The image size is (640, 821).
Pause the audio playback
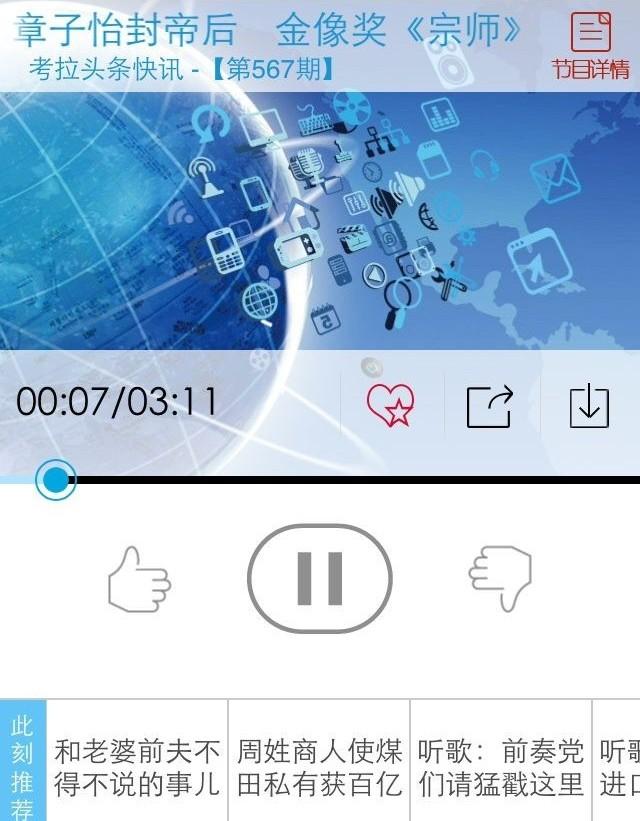[x=320, y=578]
